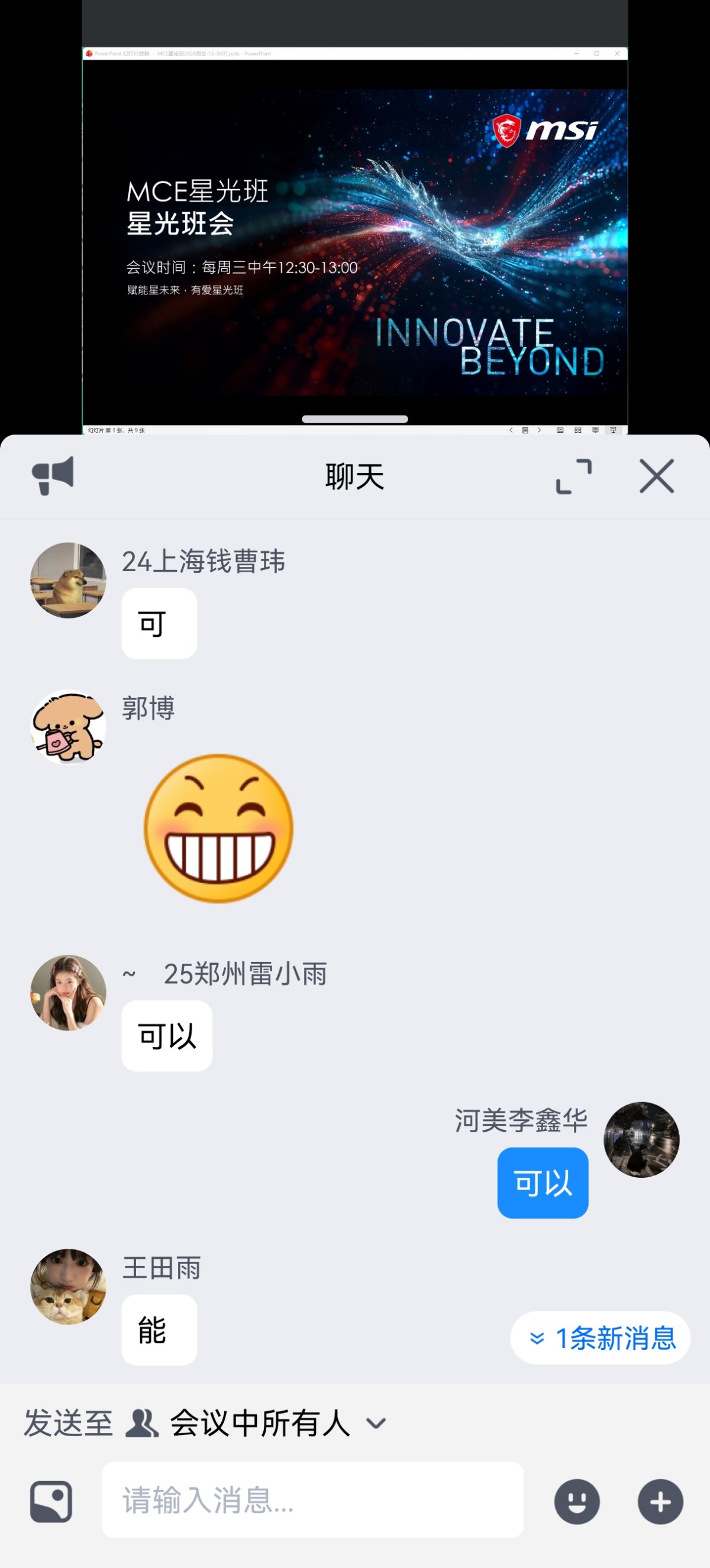Screen dimensions: 710x1568
Task: Click the slide navigation menu icon in PowerPoint
Action: click(525, 430)
